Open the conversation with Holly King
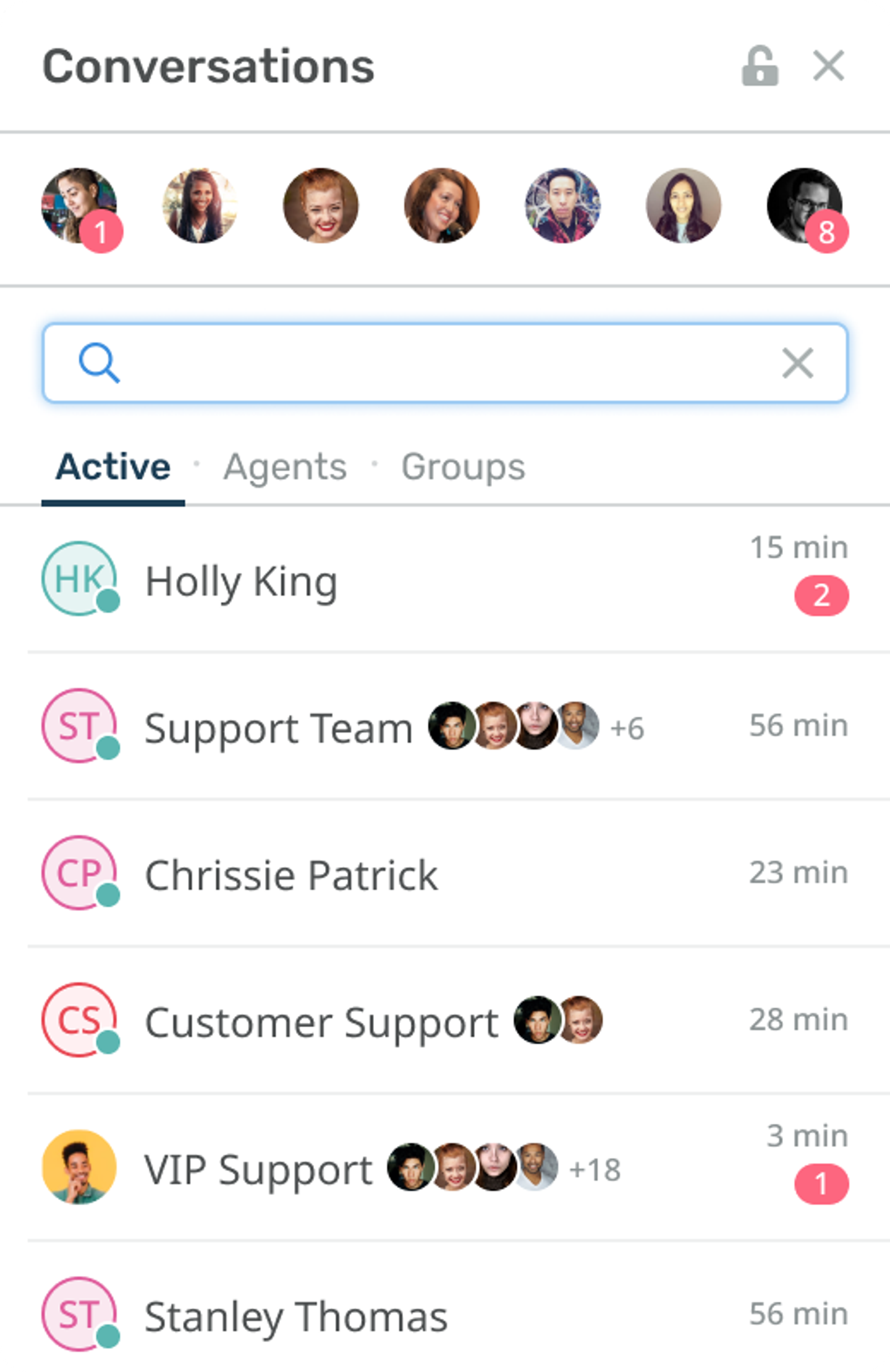 click(445, 579)
